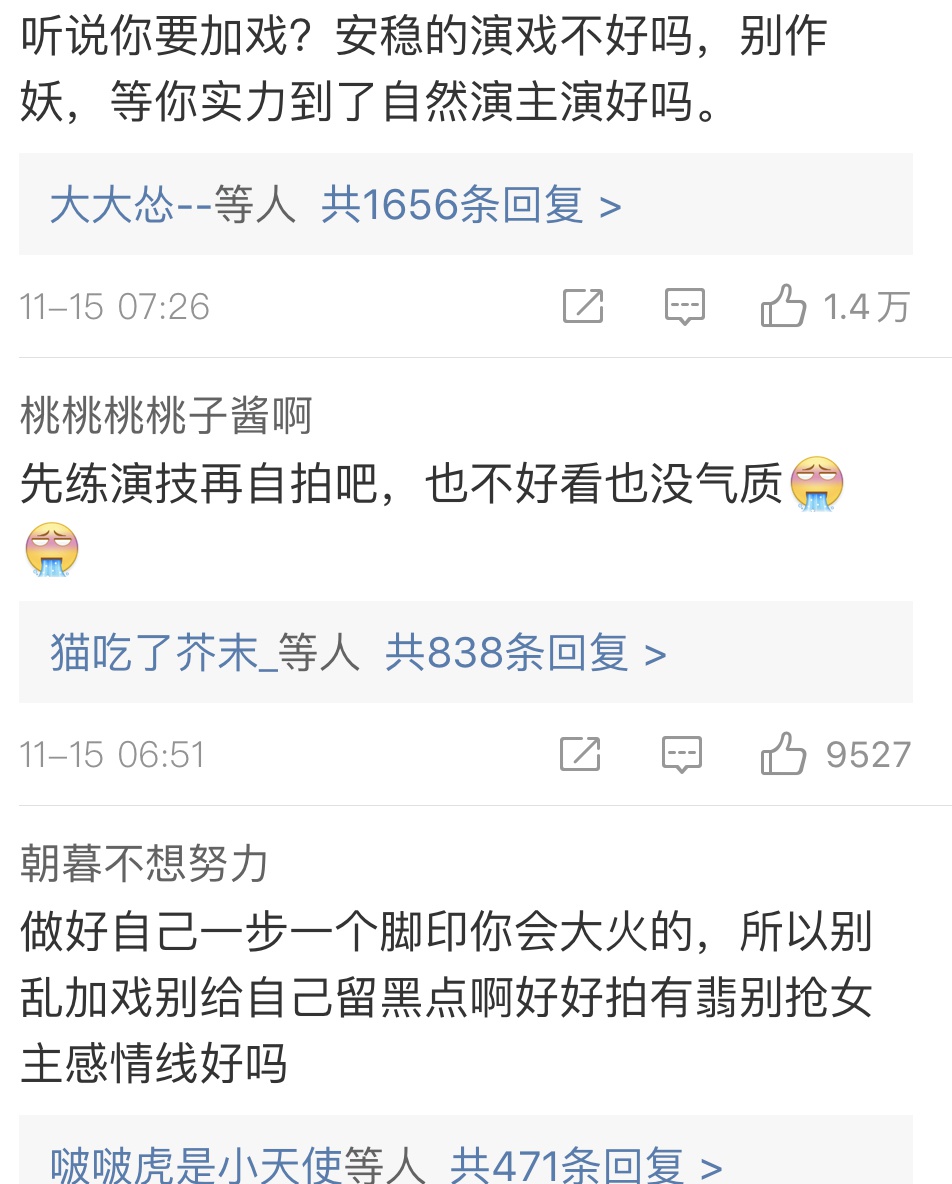This screenshot has height=1184, width=952.
Task: Open commenter 啵啵虎是小天使 profile link
Action: (196, 1165)
